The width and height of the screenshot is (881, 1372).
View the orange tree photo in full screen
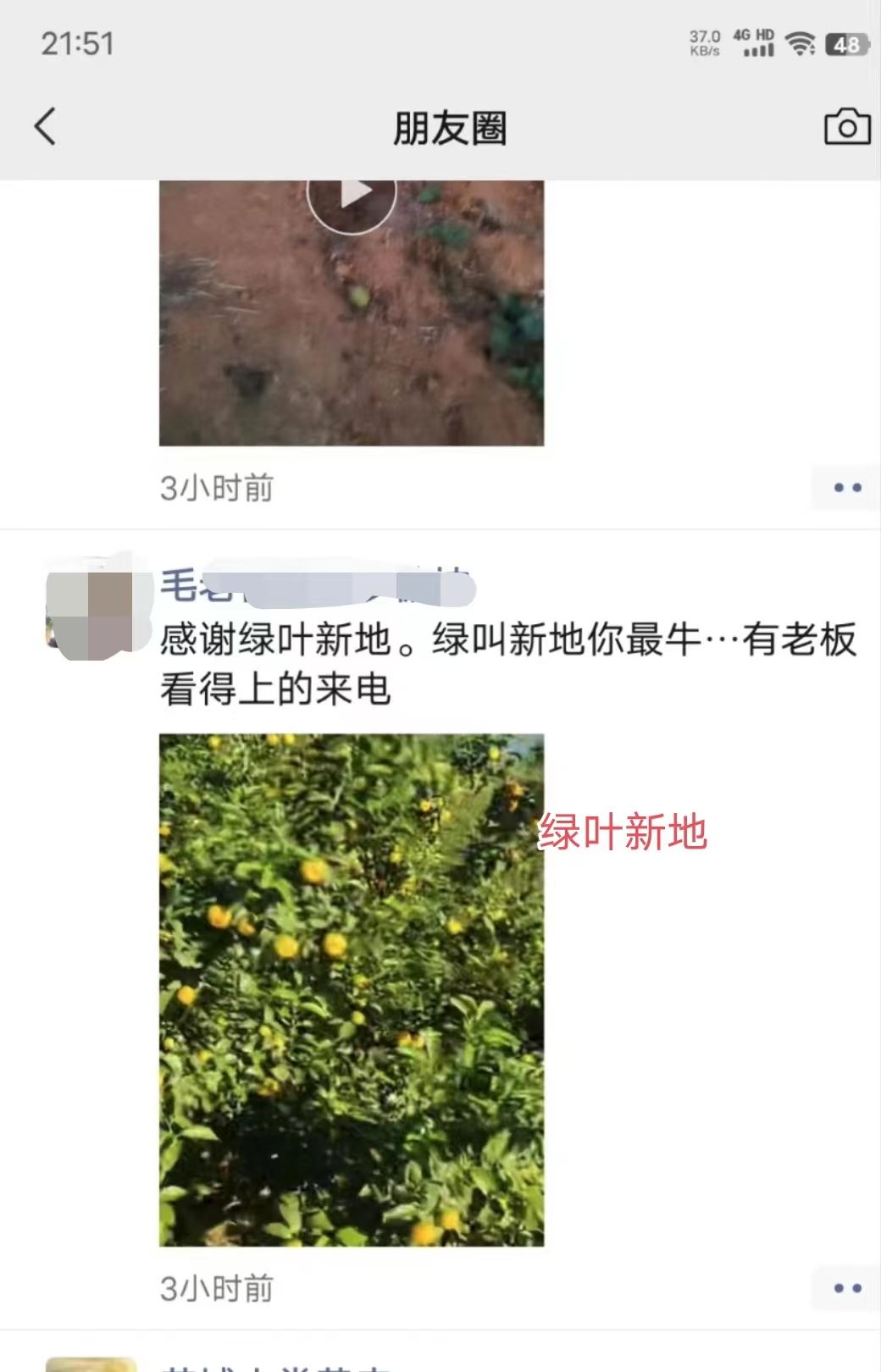(352, 989)
